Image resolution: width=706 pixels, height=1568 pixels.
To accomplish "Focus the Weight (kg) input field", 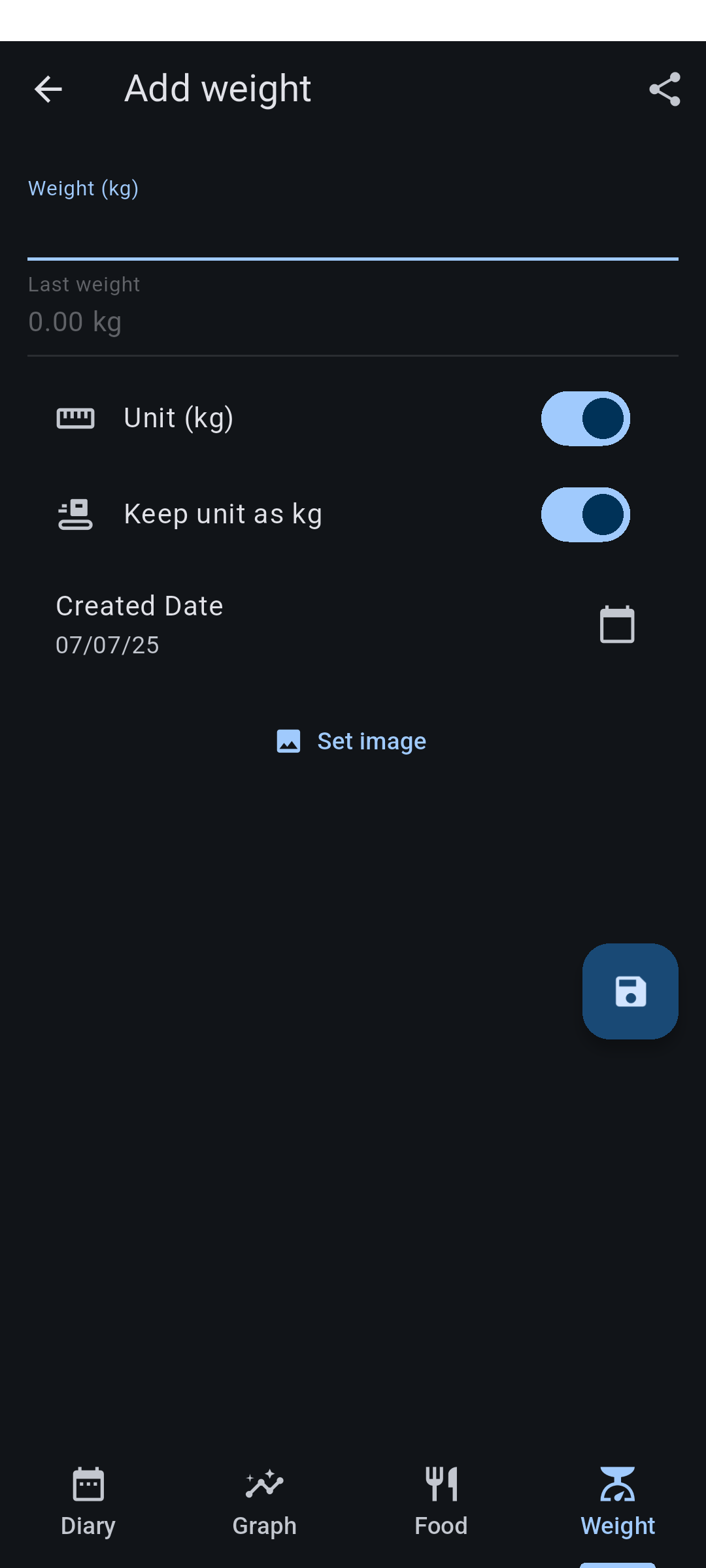I will [353, 217].
